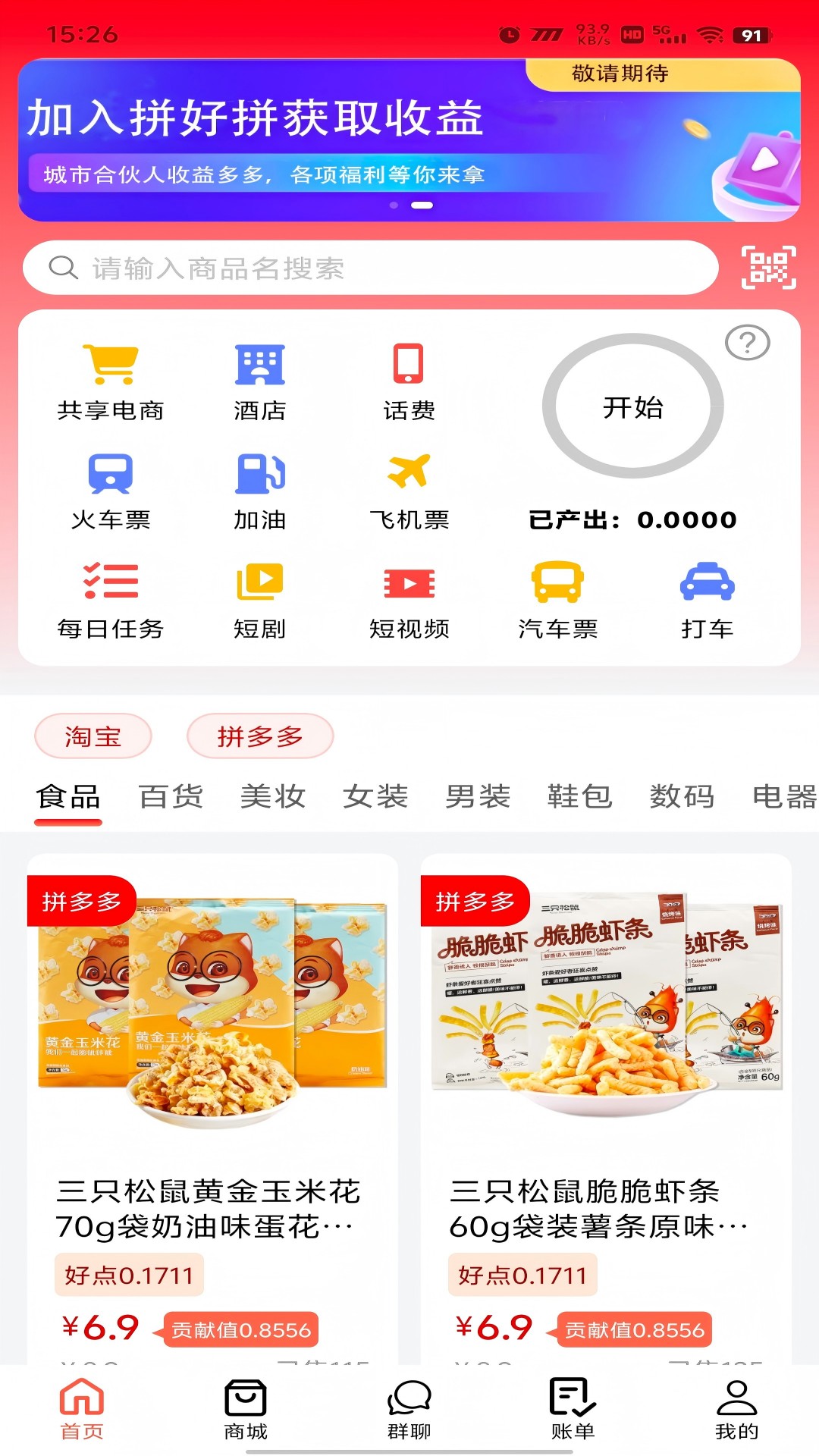819x1456 pixels.
Task: Select the 拼多多 chip
Action: coord(260,736)
